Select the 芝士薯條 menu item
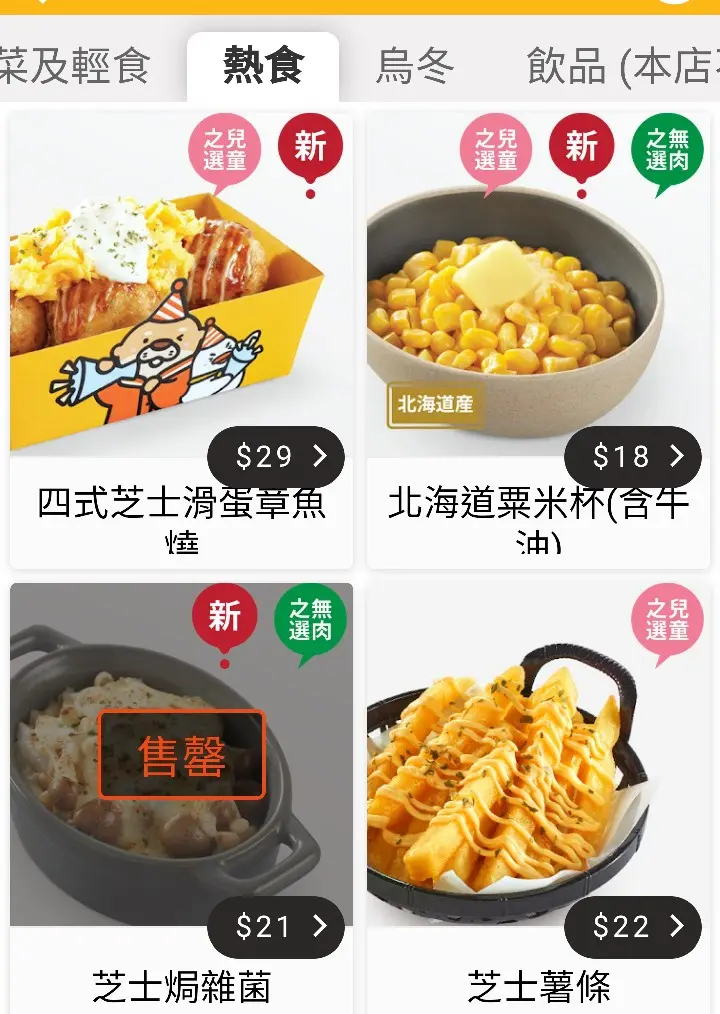 pos(538,770)
